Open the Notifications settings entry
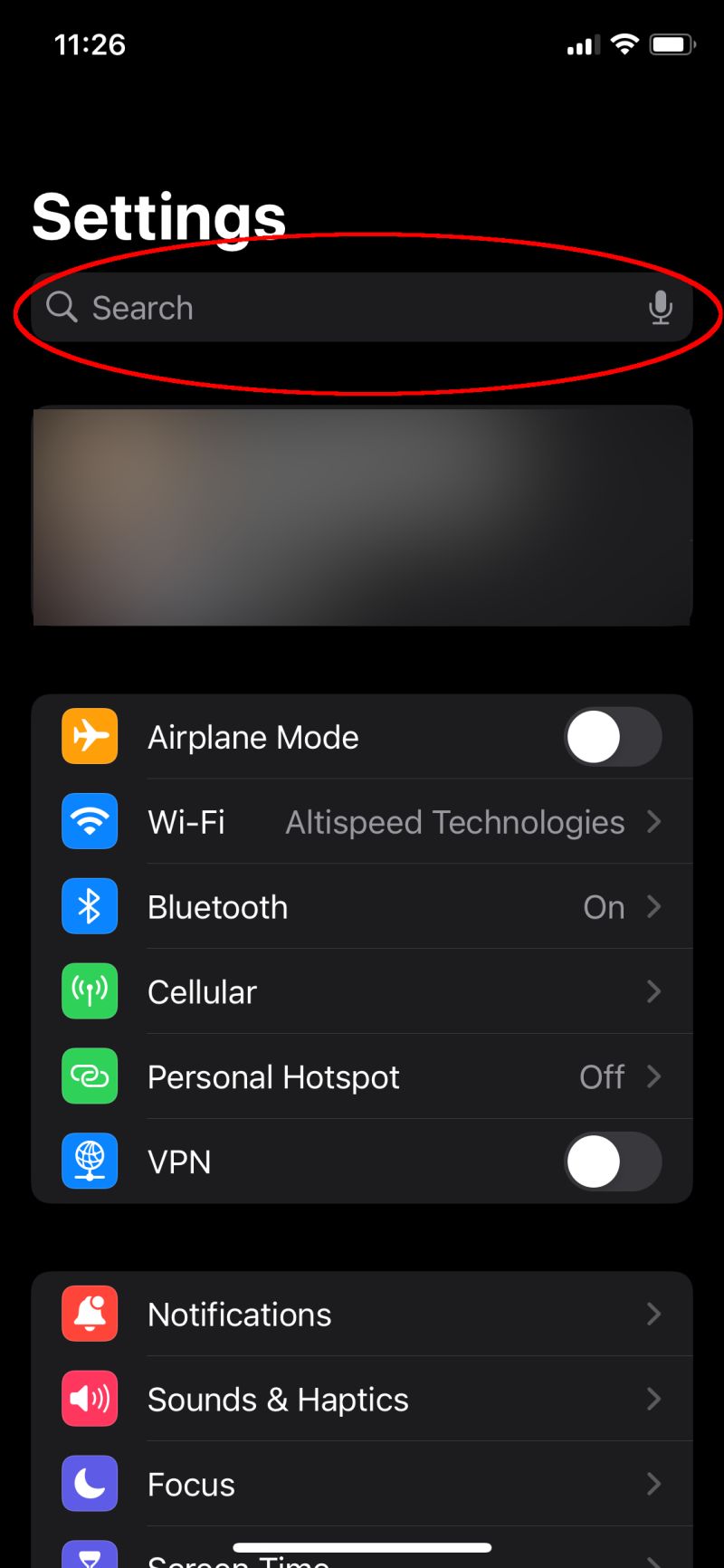Viewport: 724px width, 1568px height. click(x=362, y=1314)
